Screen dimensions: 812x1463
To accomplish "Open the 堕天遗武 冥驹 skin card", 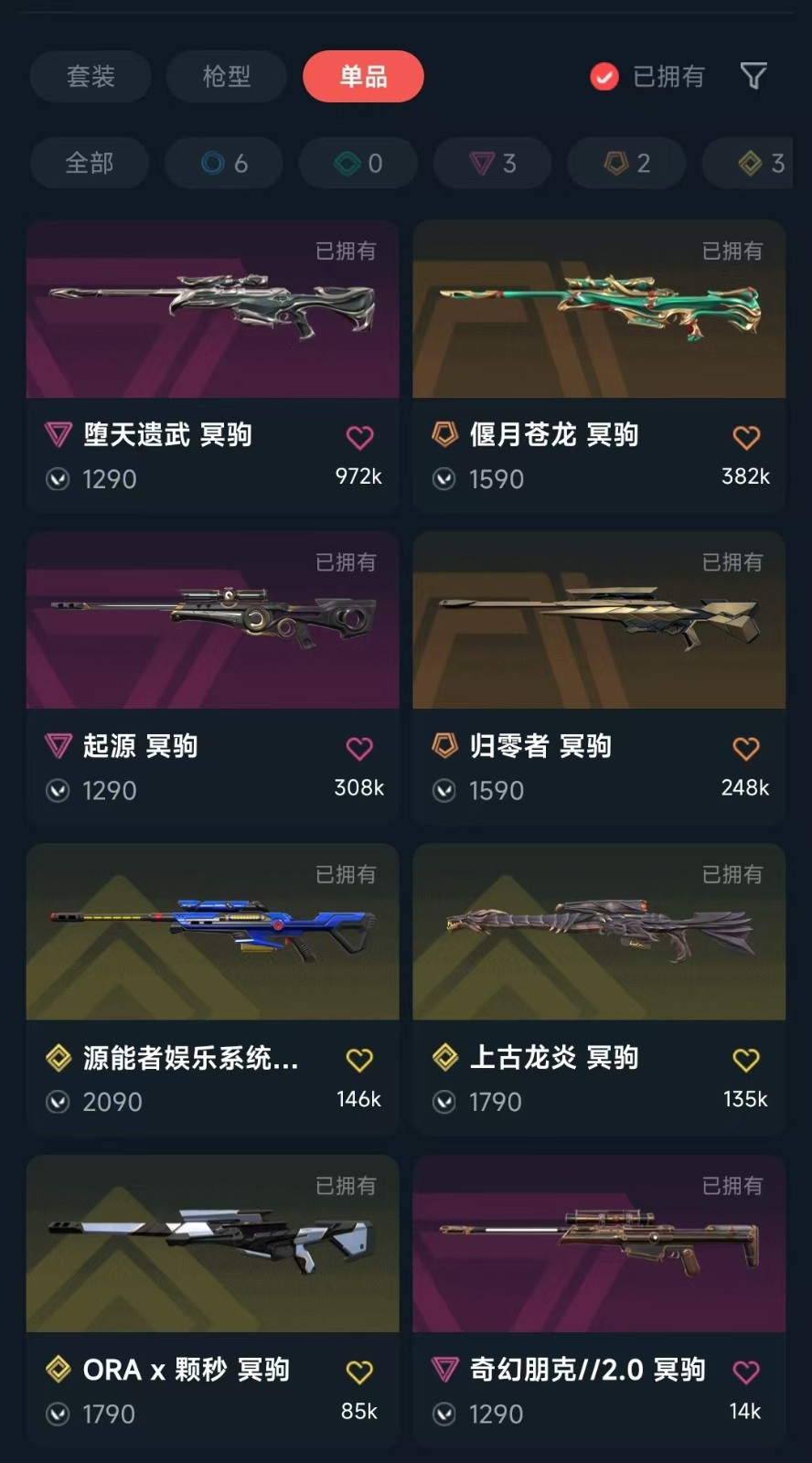I will point(212,310).
